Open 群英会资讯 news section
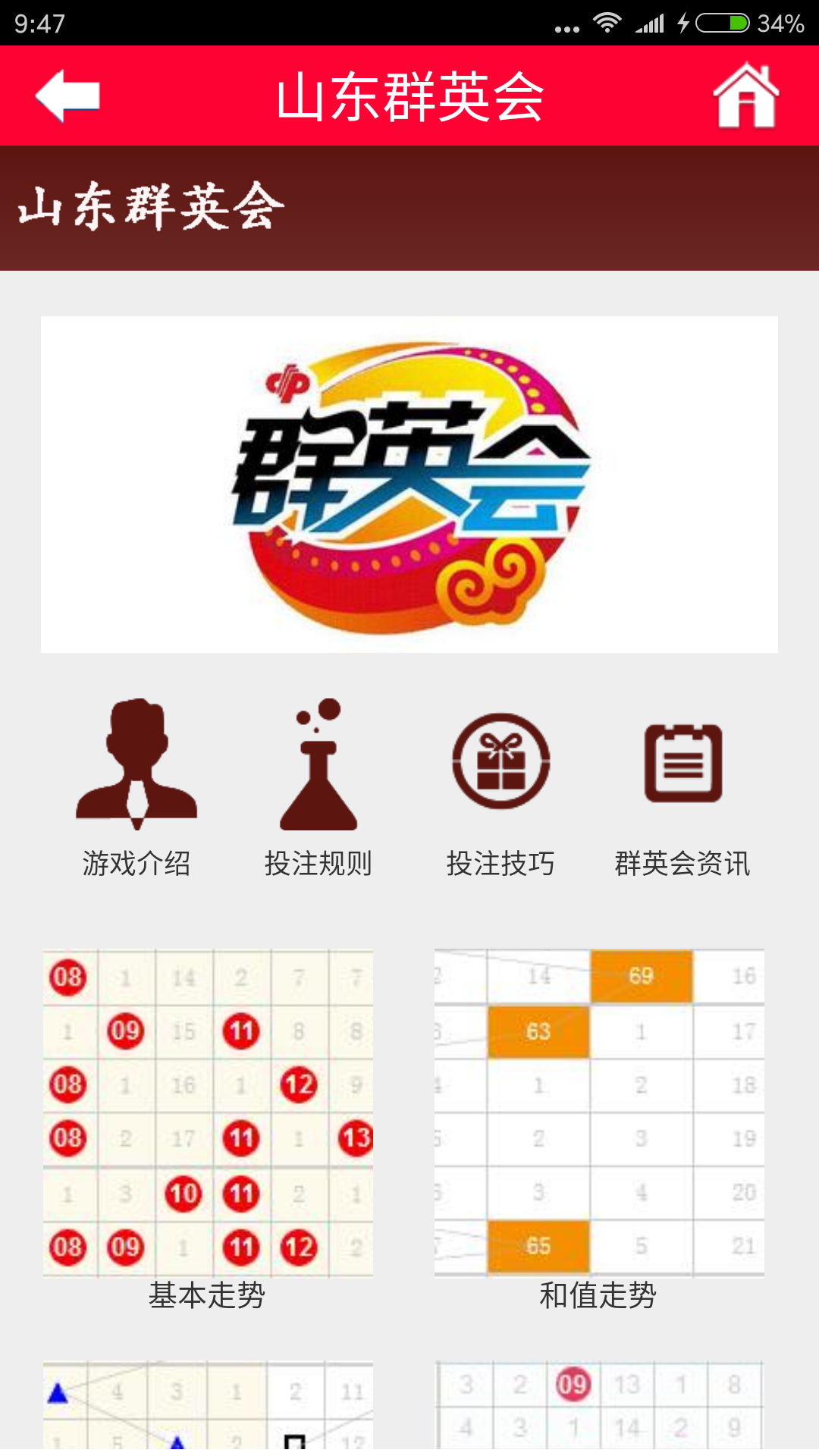 [x=682, y=789]
